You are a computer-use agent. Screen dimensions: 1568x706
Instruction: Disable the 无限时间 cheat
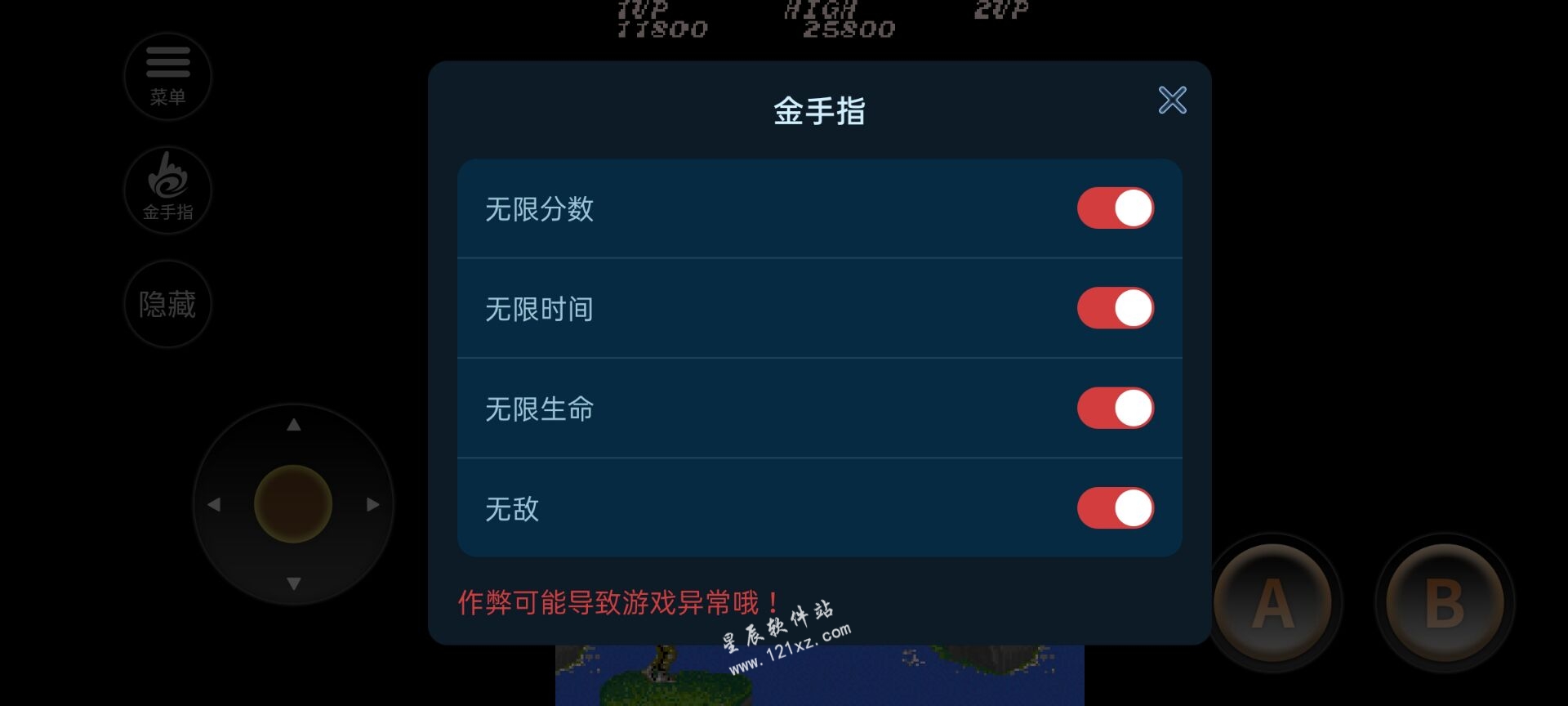click(1115, 308)
